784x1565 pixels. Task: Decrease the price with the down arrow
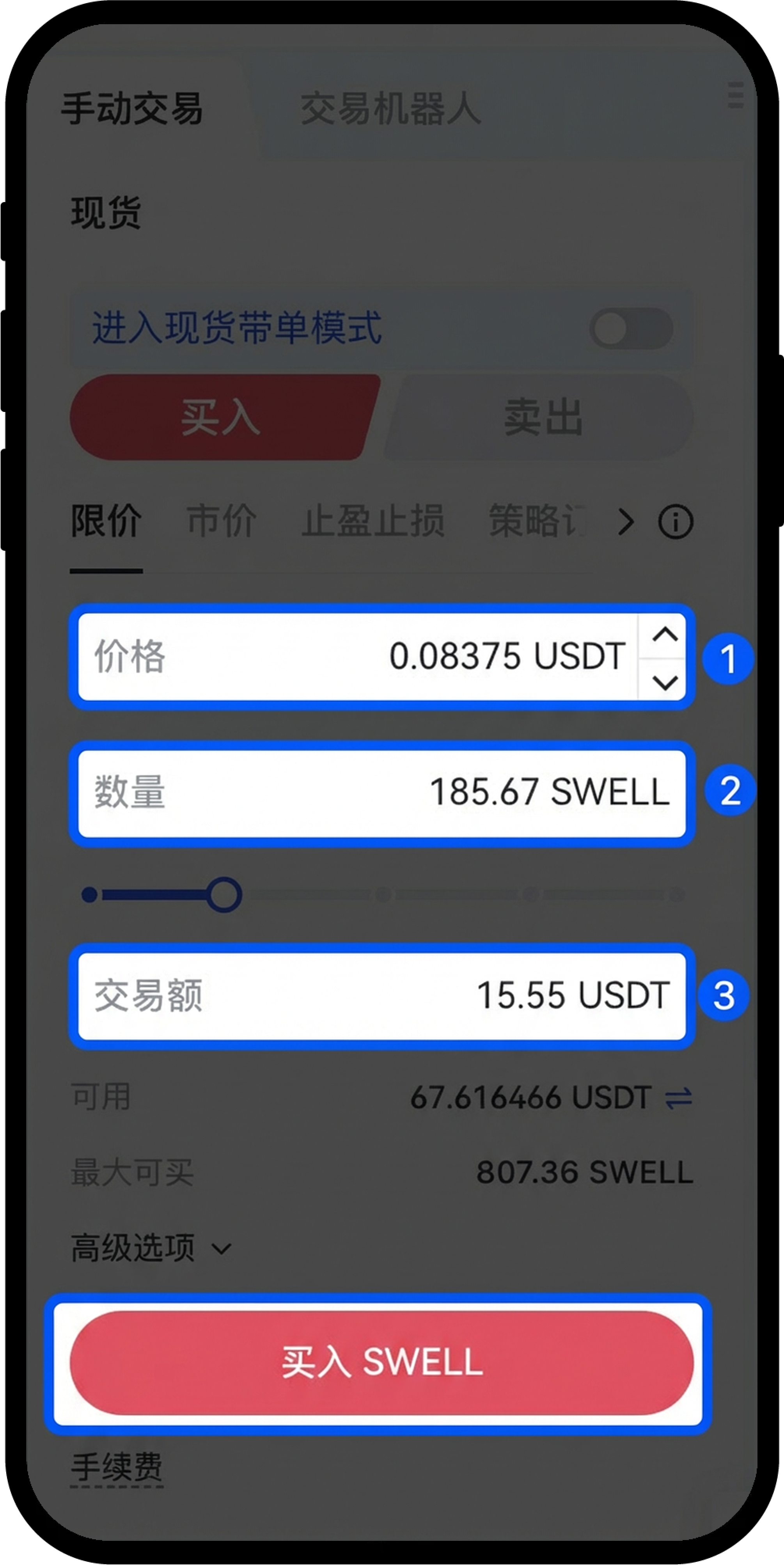coord(664,681)
